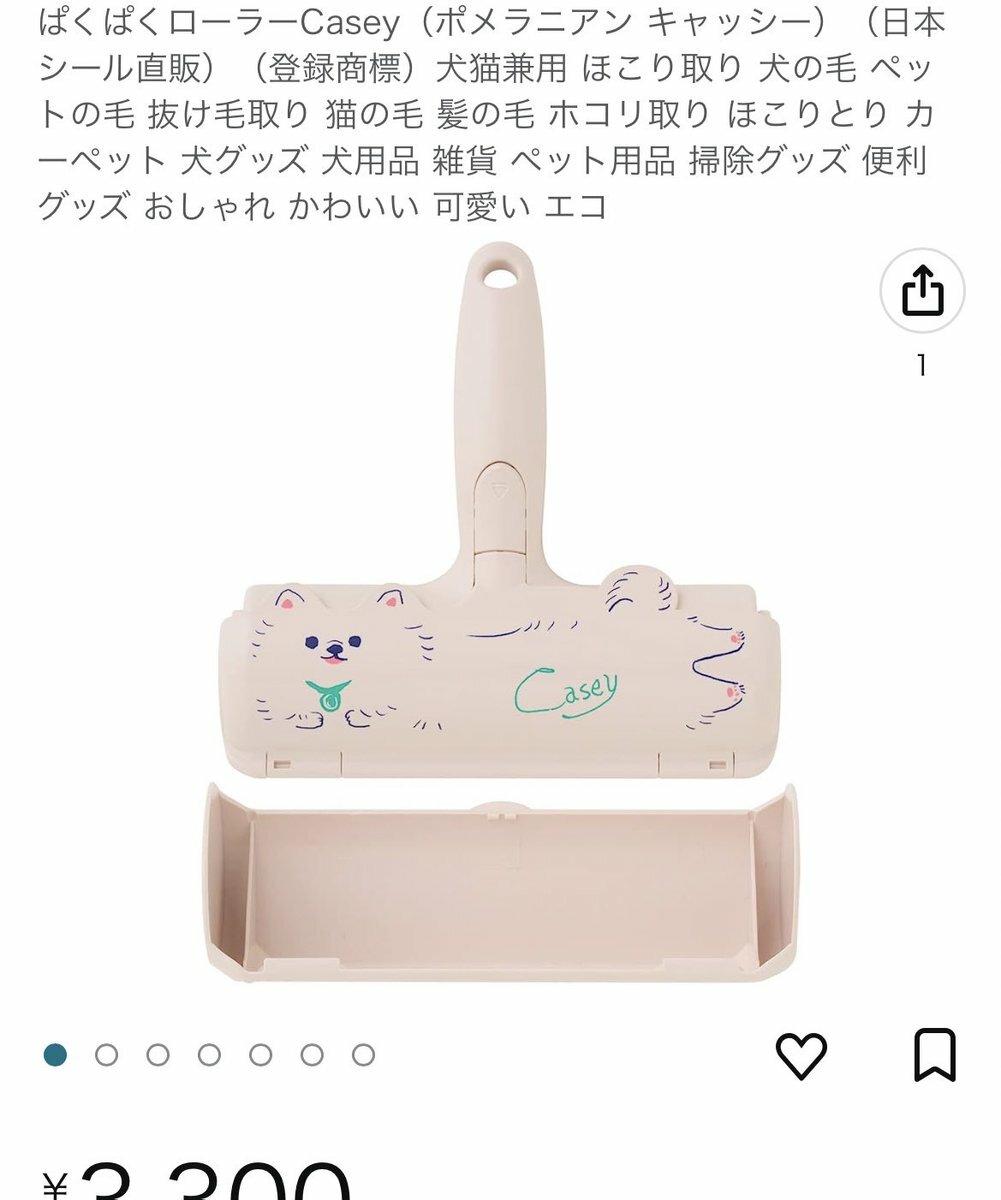The image size is (1001, 1200).
Task: Open the Casey roller product image
Action: pos(500,620)
